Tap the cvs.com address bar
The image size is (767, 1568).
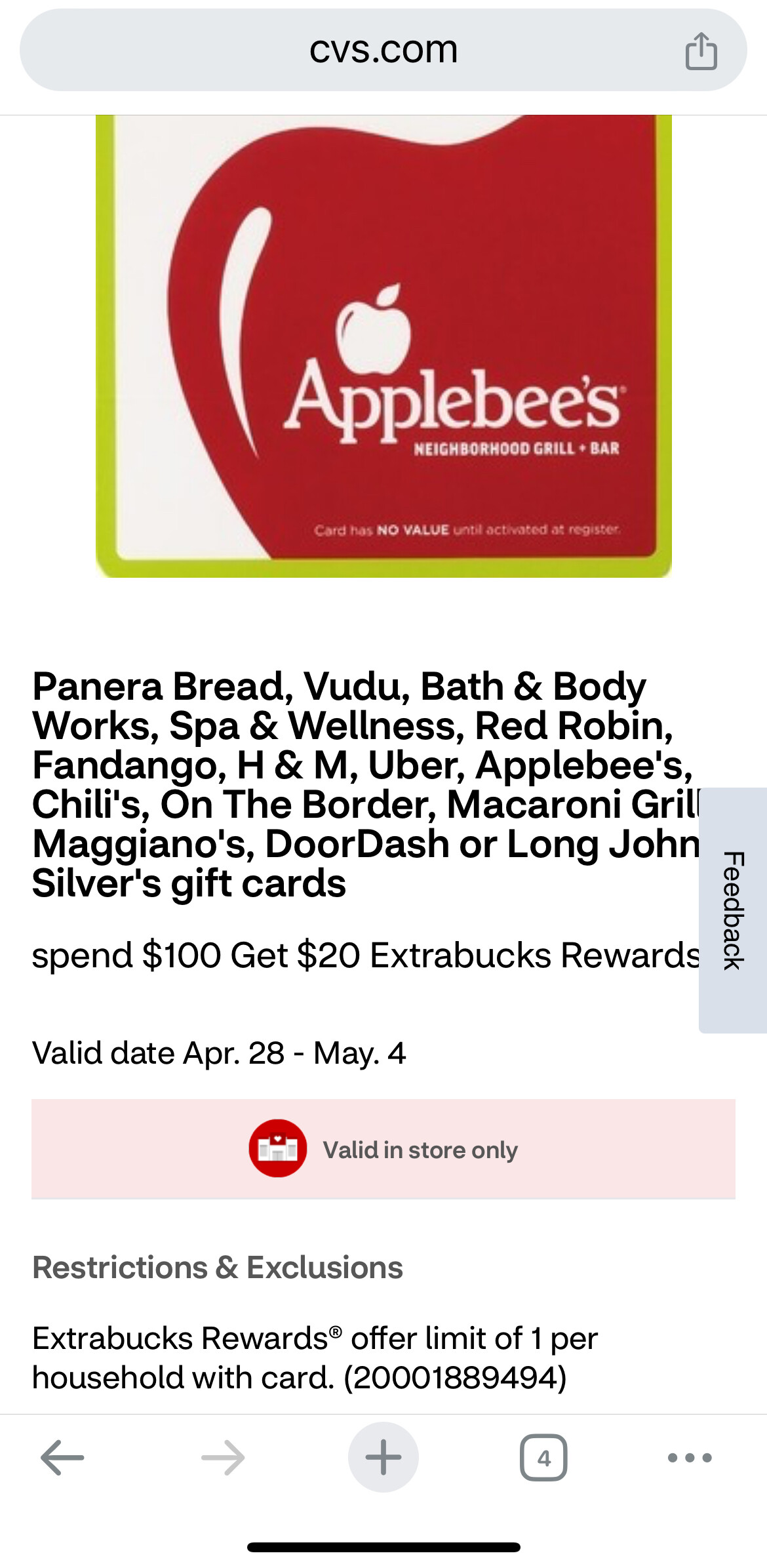(383, 50)
